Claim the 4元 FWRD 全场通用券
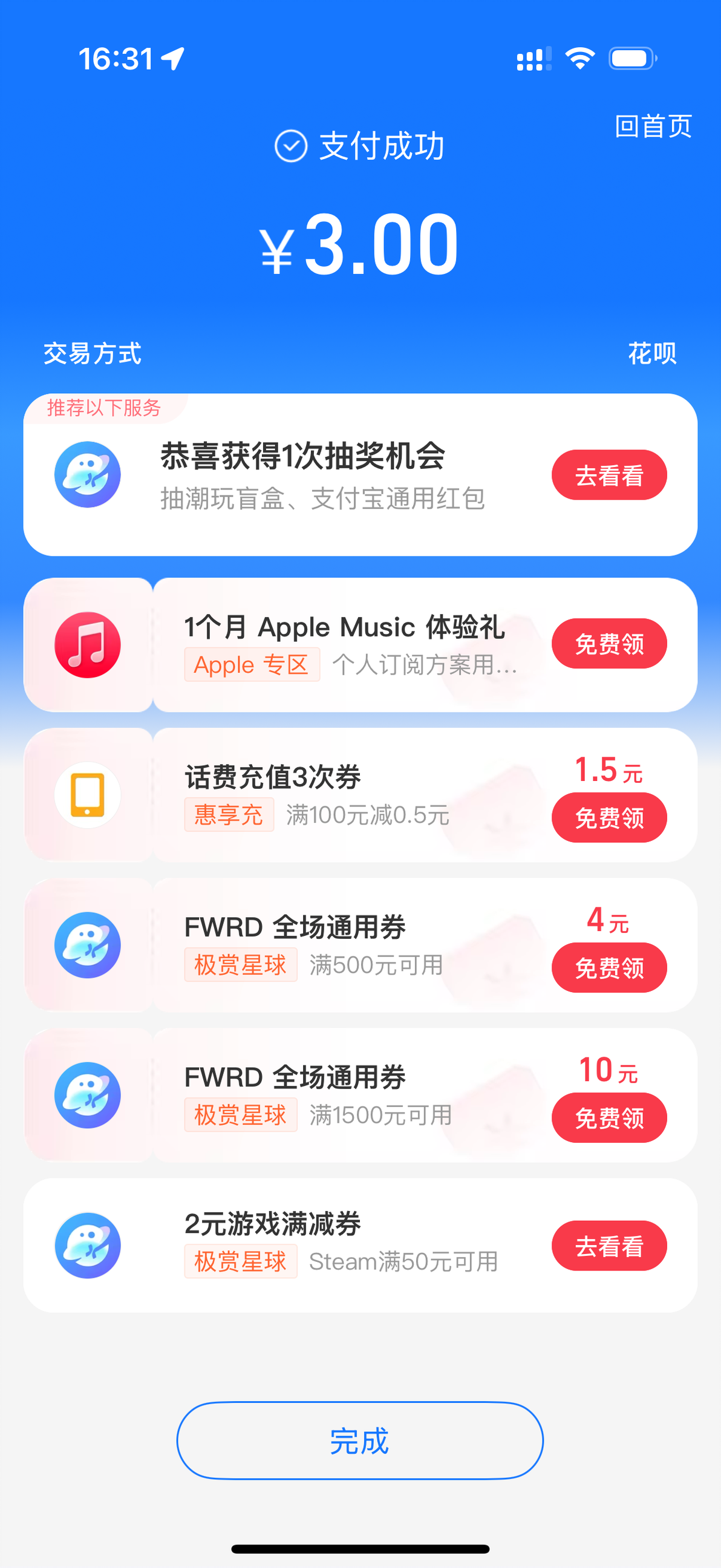The height and width of the screenshot is (1568, 721). pos(609,967)
